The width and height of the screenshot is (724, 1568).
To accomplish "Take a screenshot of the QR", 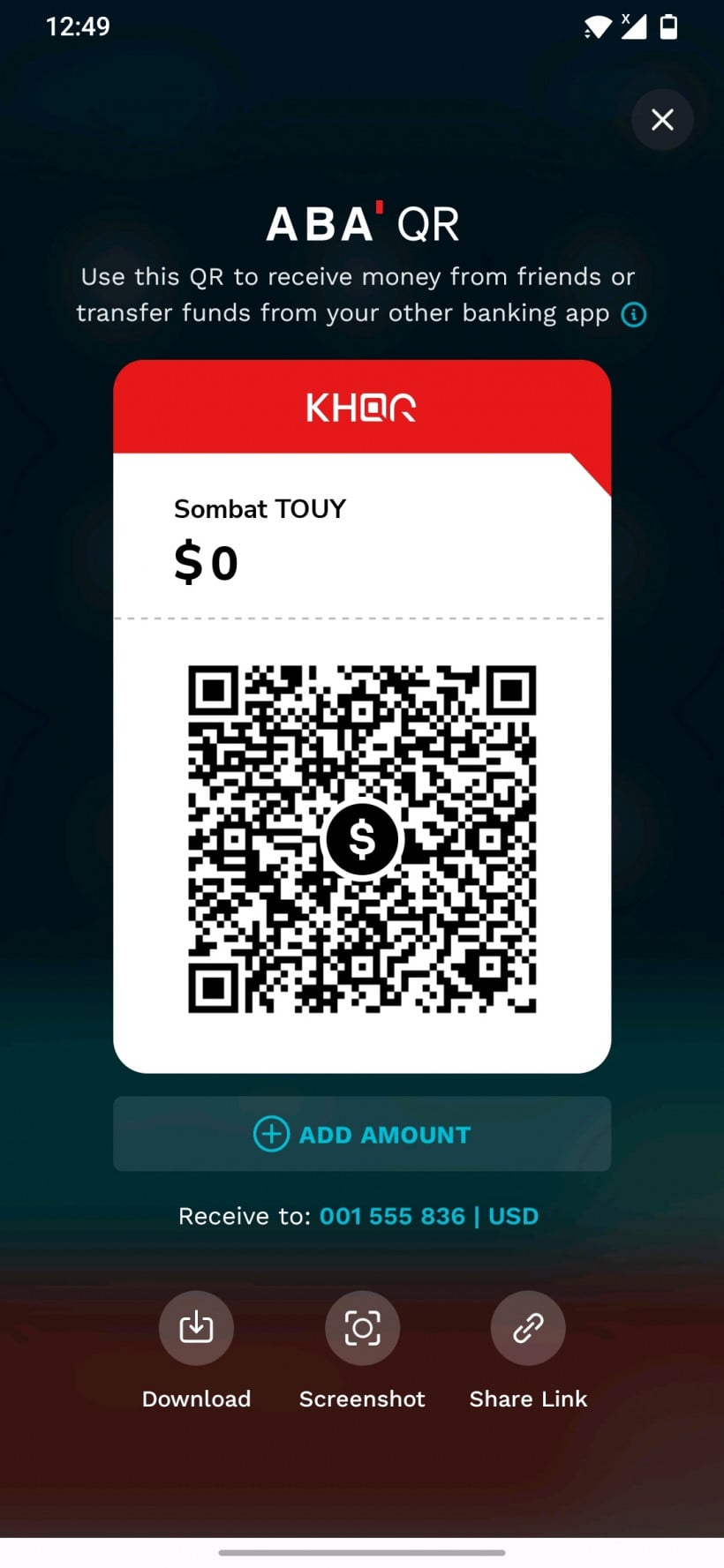I will coord(362,1327).
